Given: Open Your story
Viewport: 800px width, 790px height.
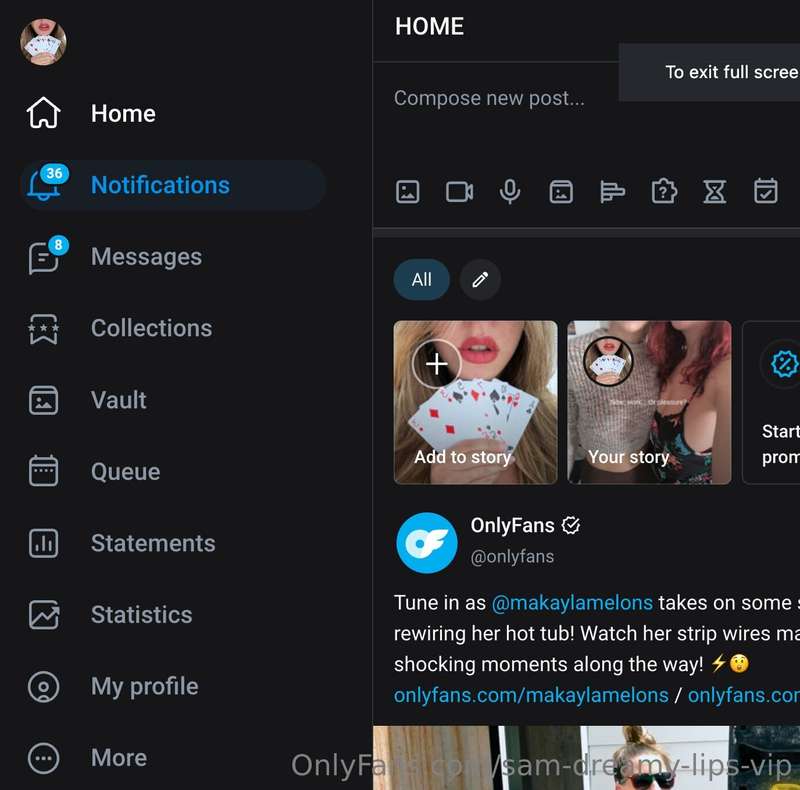Looking at the screenshot, I should coord(649,402).
